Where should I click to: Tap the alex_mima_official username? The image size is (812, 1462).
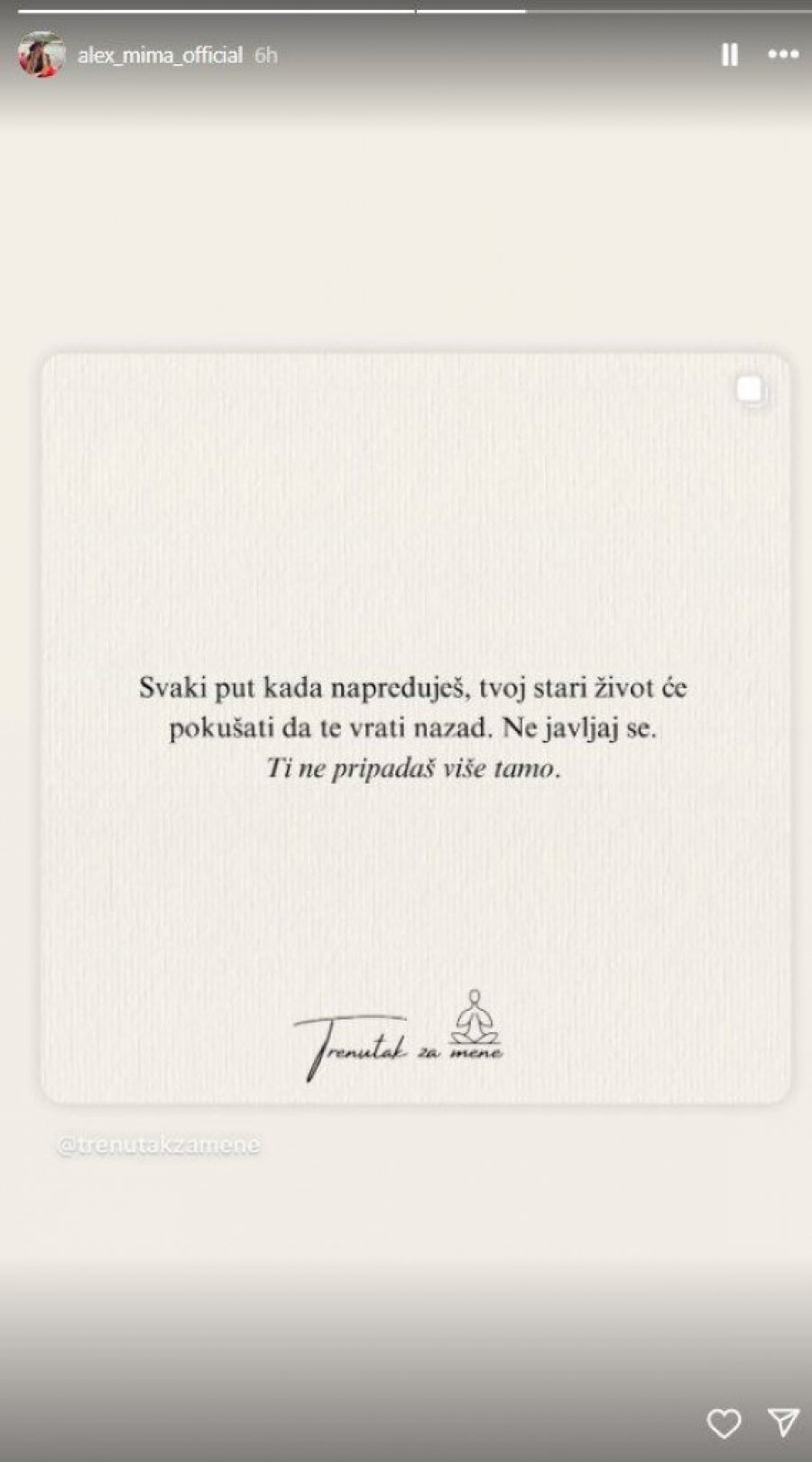tap(160, 55)
